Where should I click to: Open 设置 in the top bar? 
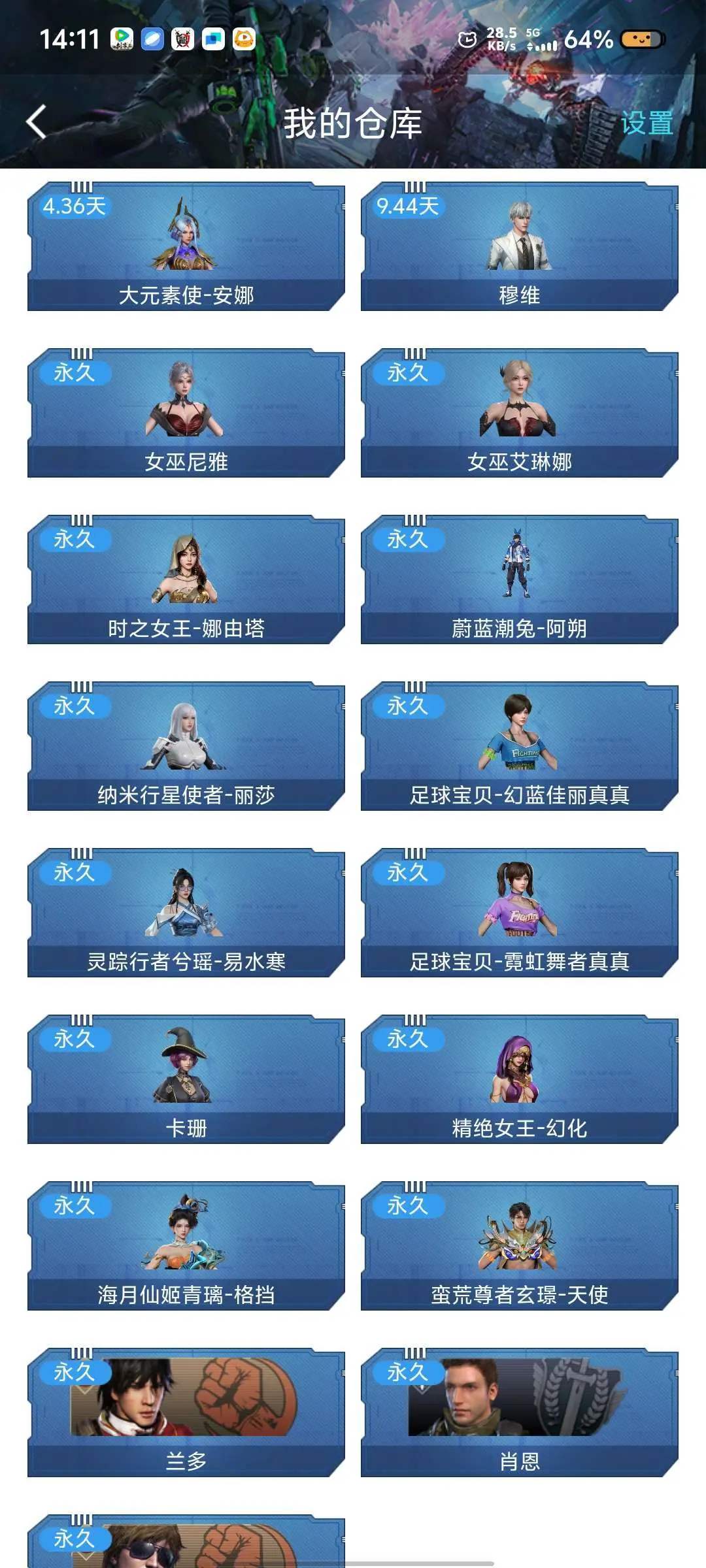click(647, 123)
